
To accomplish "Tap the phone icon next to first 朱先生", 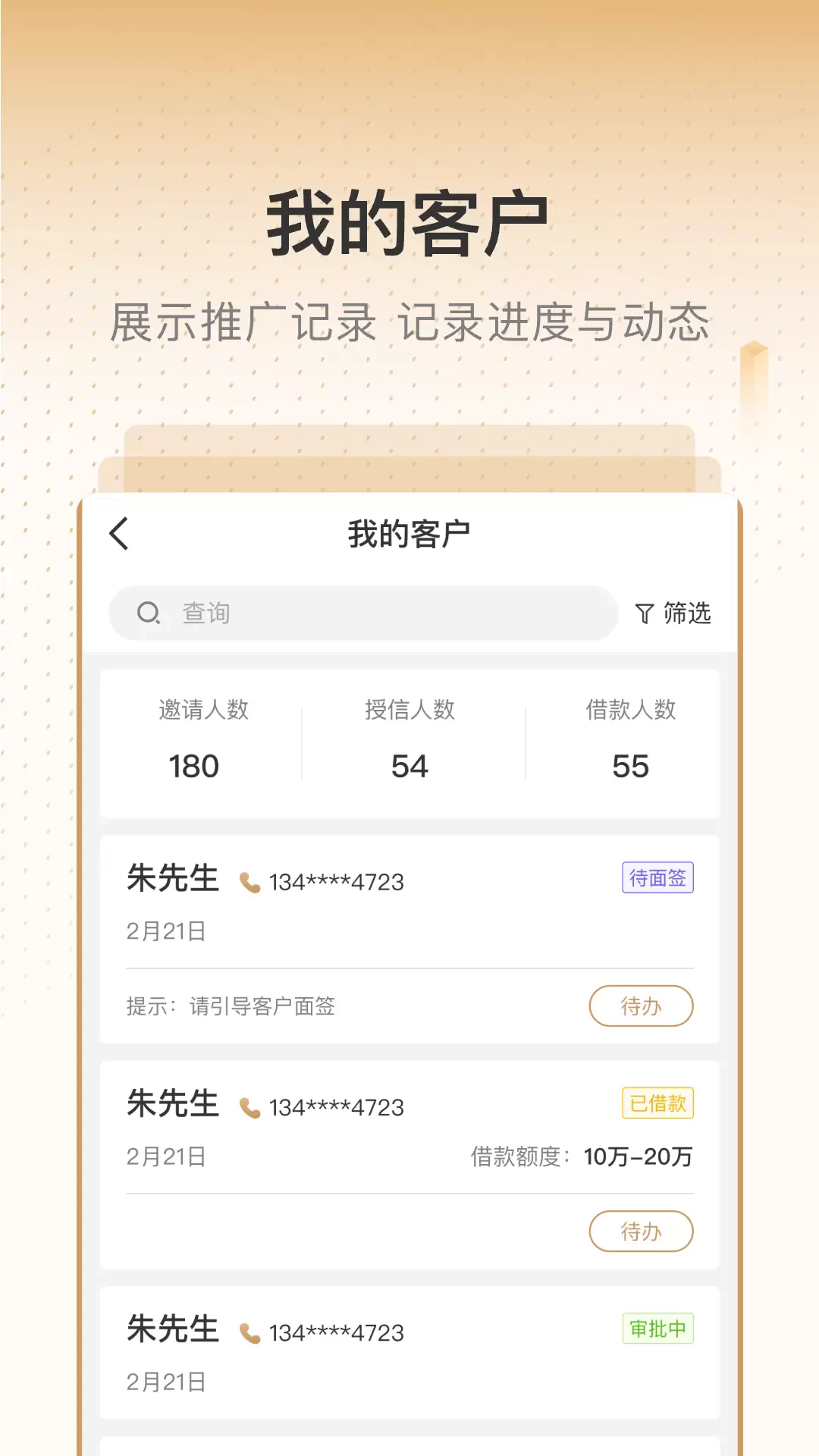I will click(250, 881).
